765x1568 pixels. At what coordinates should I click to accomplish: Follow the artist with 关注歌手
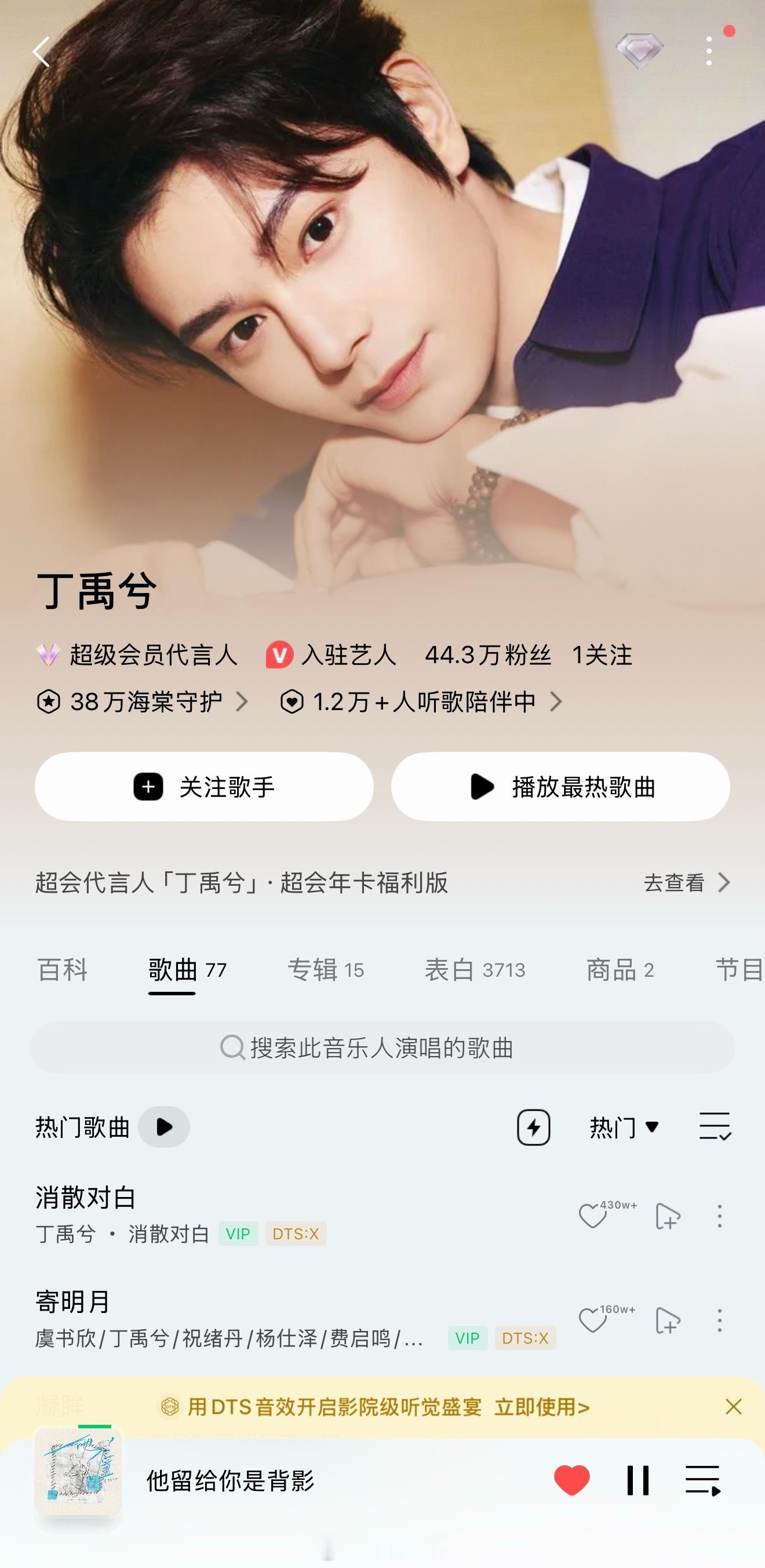point(204,787)
